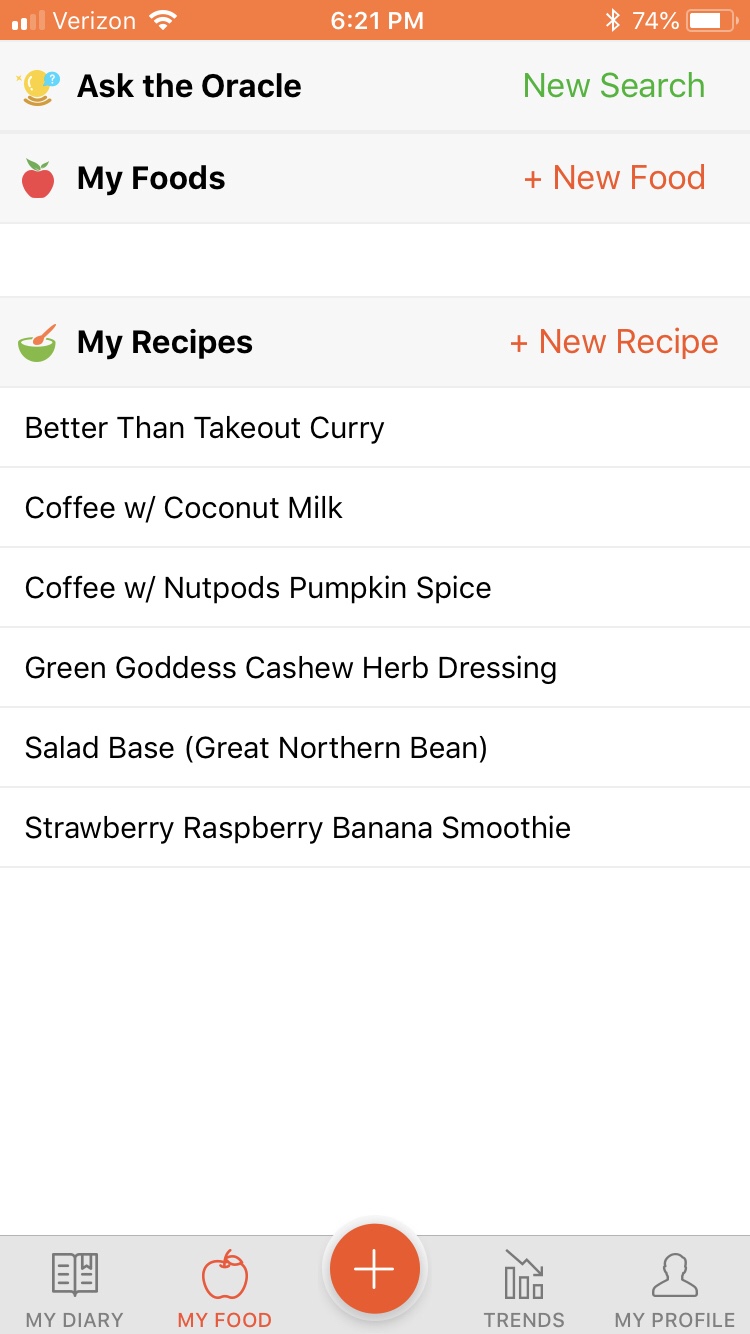
Task: Open Better Than Takeout Curry recipe
Action: (375, 428)
